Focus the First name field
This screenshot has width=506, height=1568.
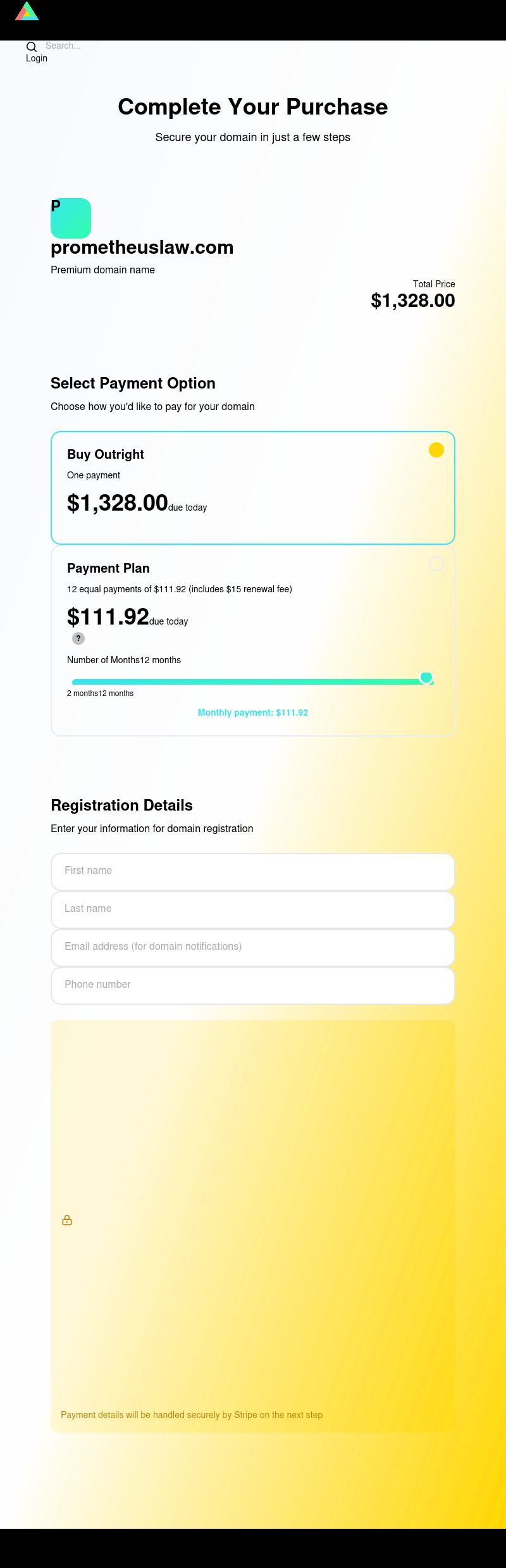coord(252,871)
